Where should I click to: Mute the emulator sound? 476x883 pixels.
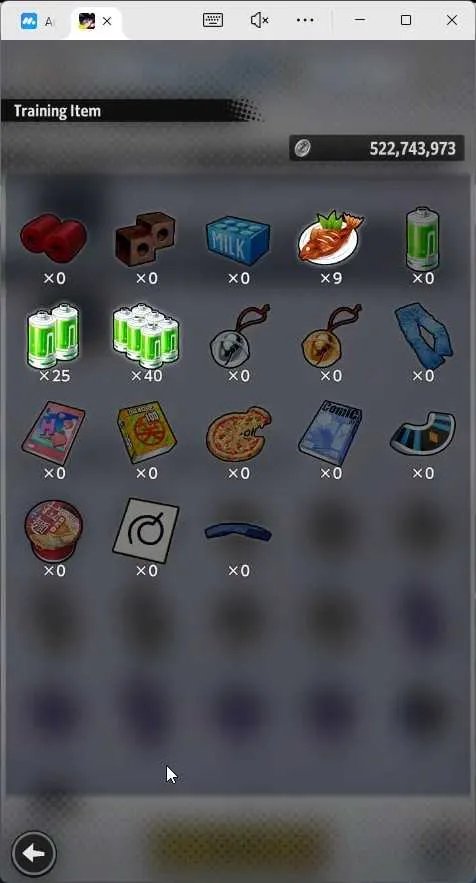coord(259,20)
